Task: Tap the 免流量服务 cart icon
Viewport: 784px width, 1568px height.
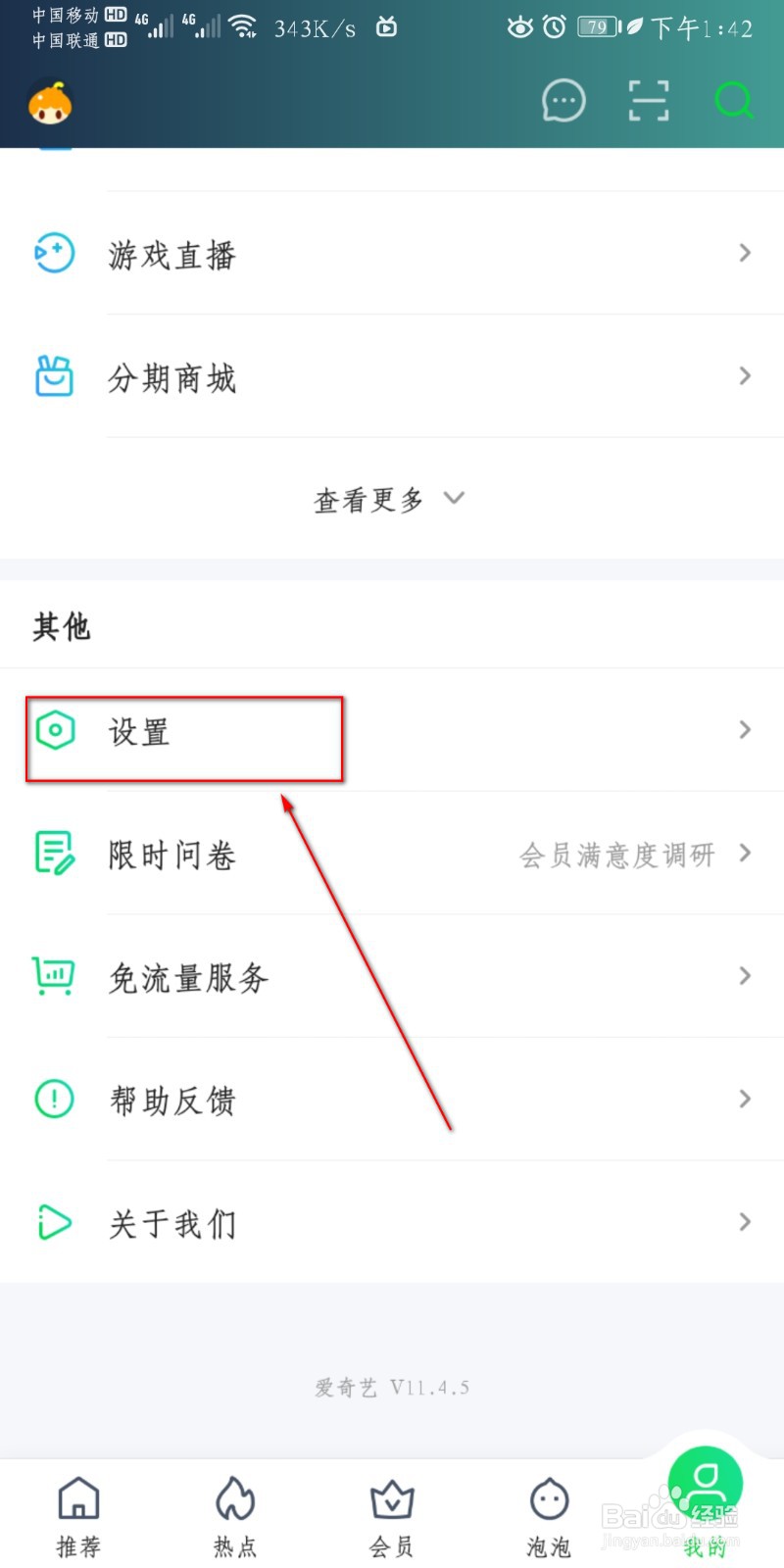Action: pos(55,976)
